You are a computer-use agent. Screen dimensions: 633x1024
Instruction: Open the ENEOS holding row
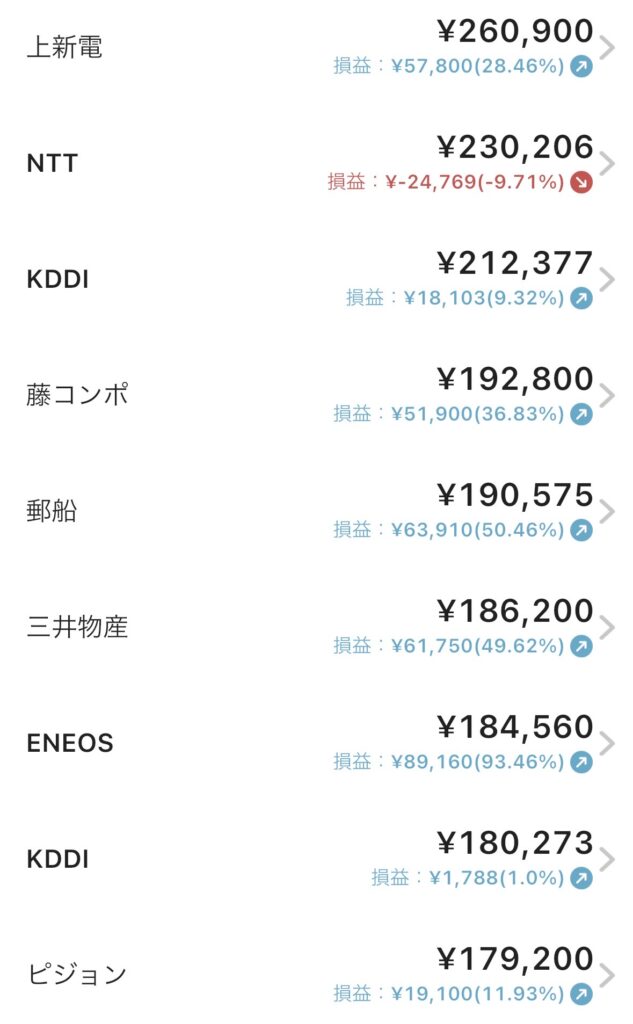[316, 743]
